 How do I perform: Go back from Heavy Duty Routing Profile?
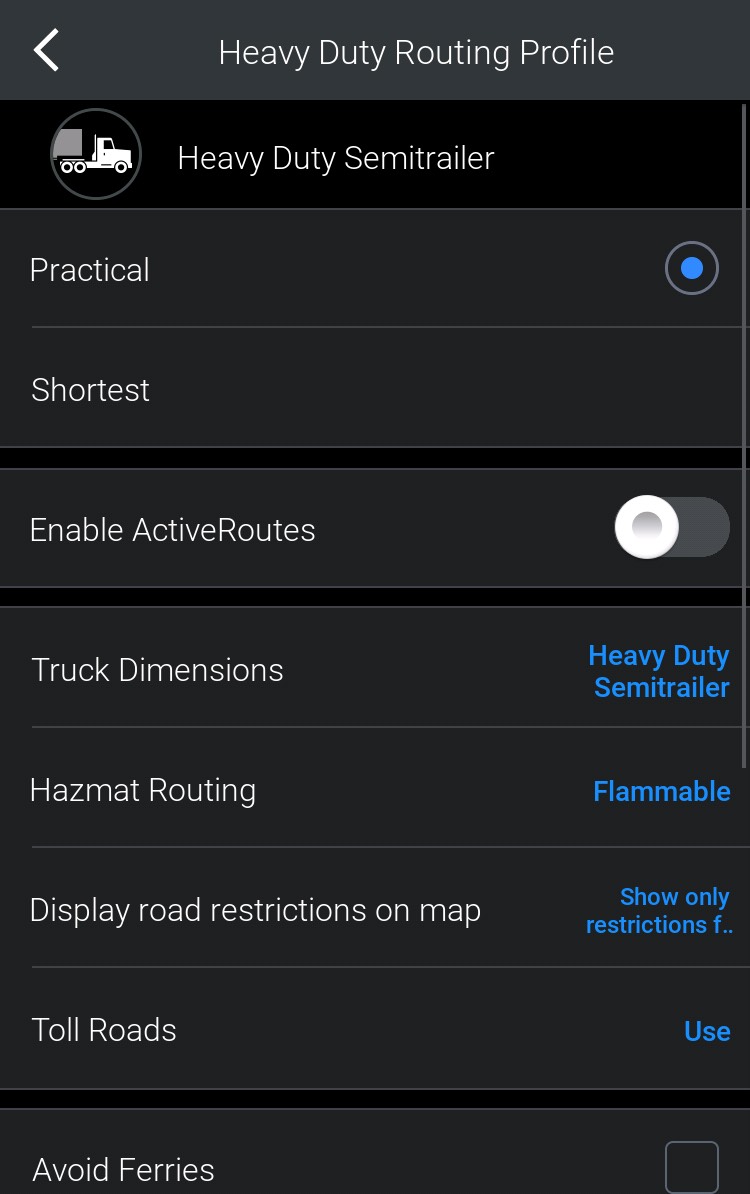pyautogui.click(x=46, y=50)
